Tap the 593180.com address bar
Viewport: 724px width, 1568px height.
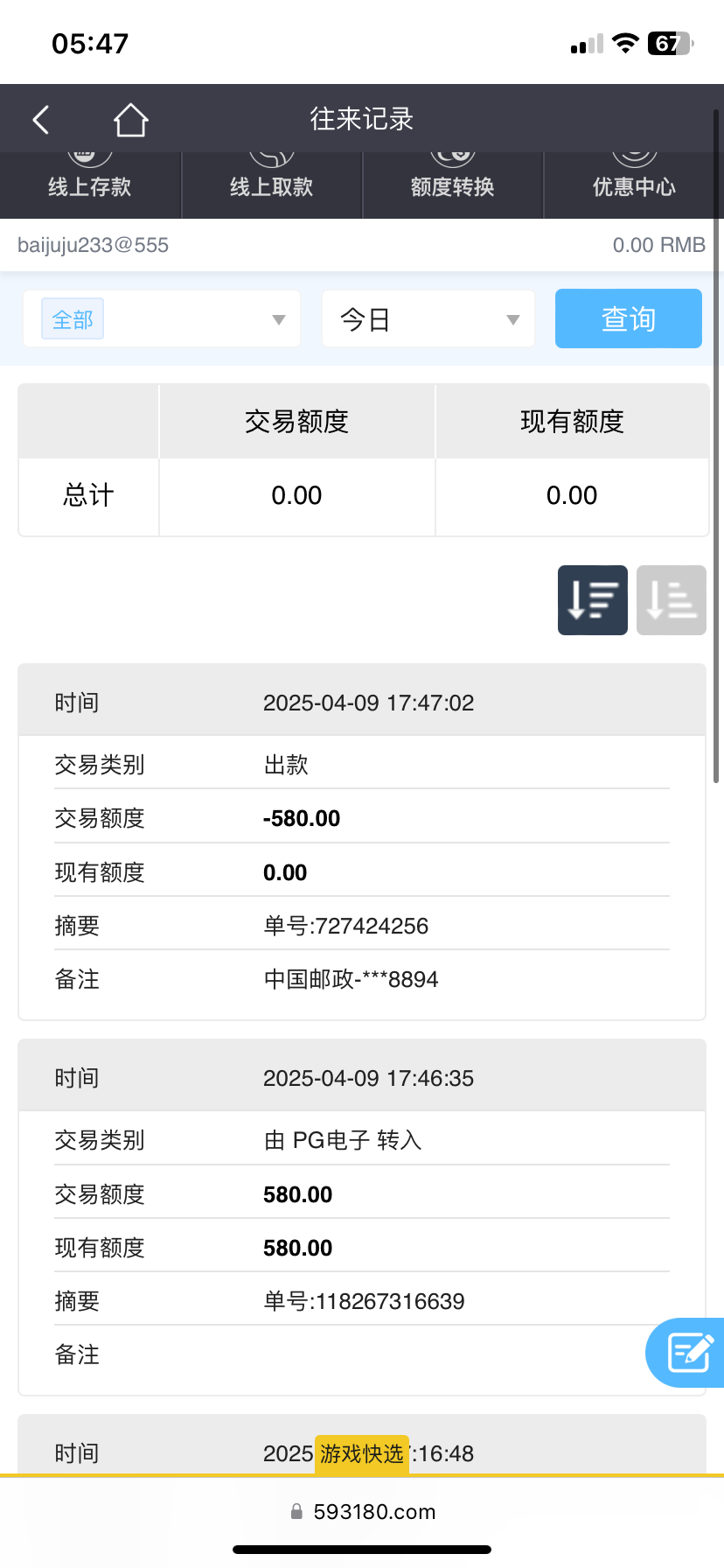point(362,1512)
